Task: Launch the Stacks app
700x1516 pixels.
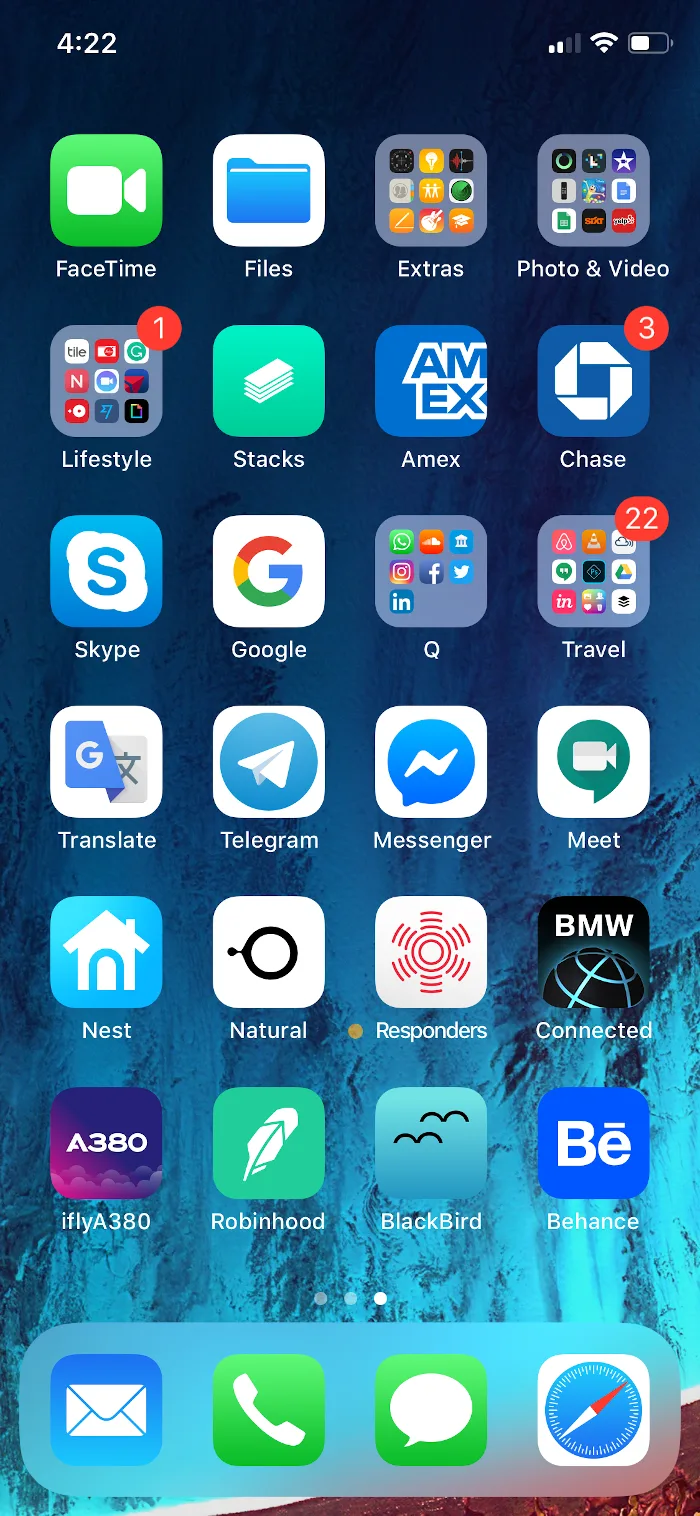Action: click(269, 381)
